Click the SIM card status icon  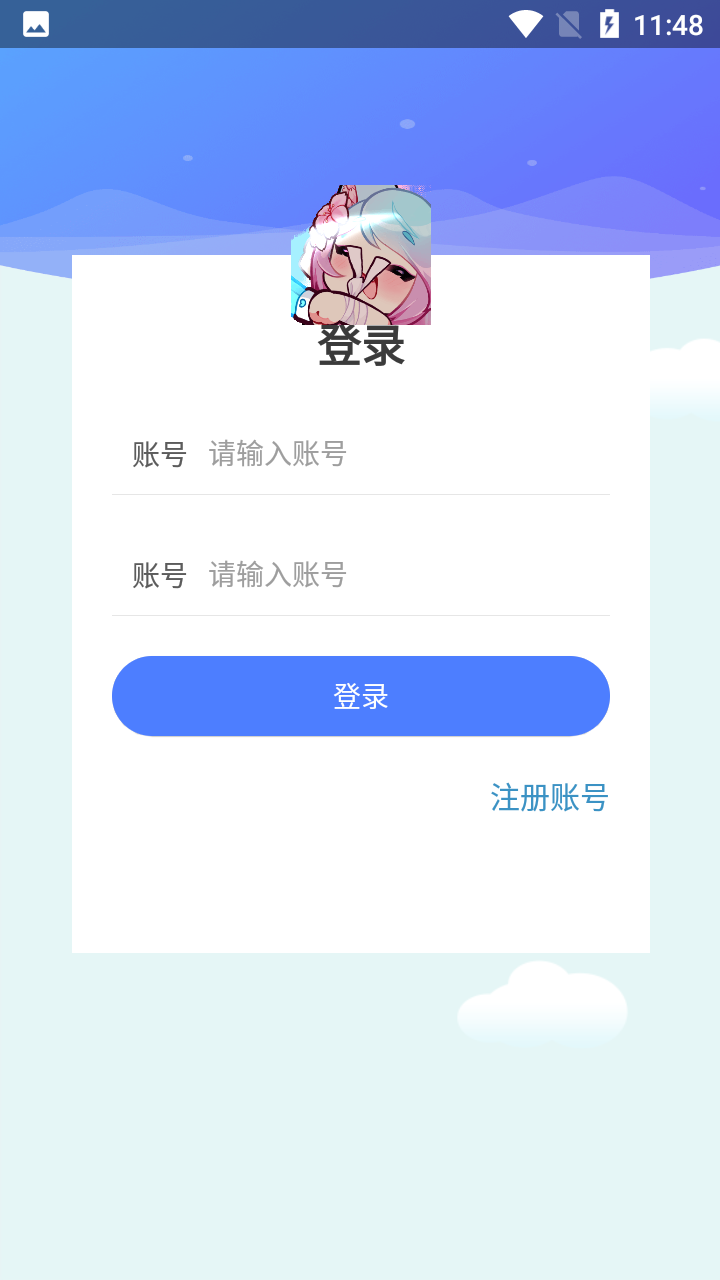click(567, 22)
